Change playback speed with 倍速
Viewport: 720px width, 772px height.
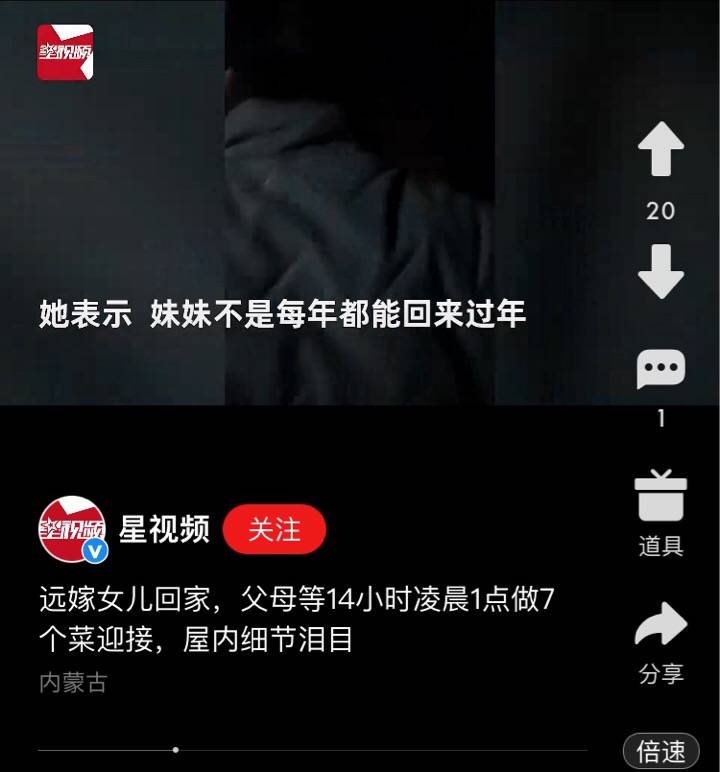coord(661,751)
